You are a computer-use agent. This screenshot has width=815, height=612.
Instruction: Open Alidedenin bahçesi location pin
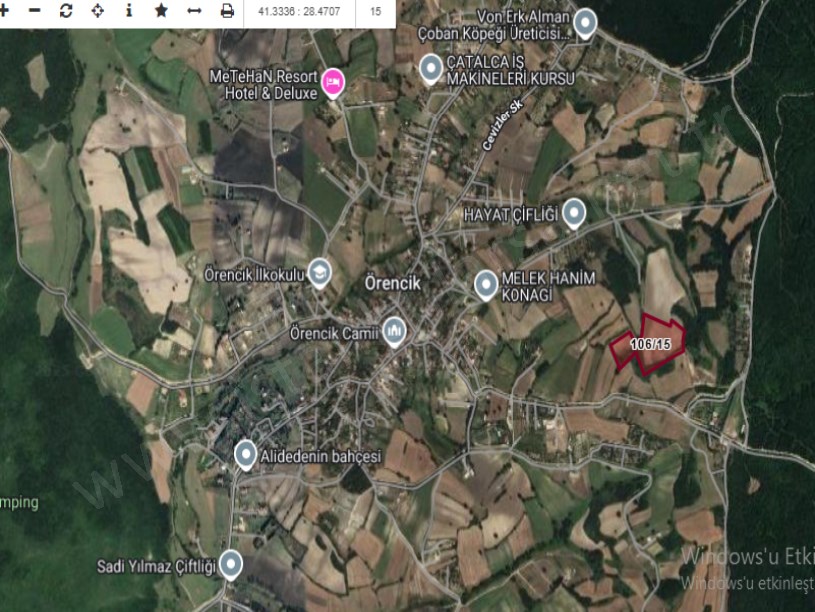click(245, 454)
